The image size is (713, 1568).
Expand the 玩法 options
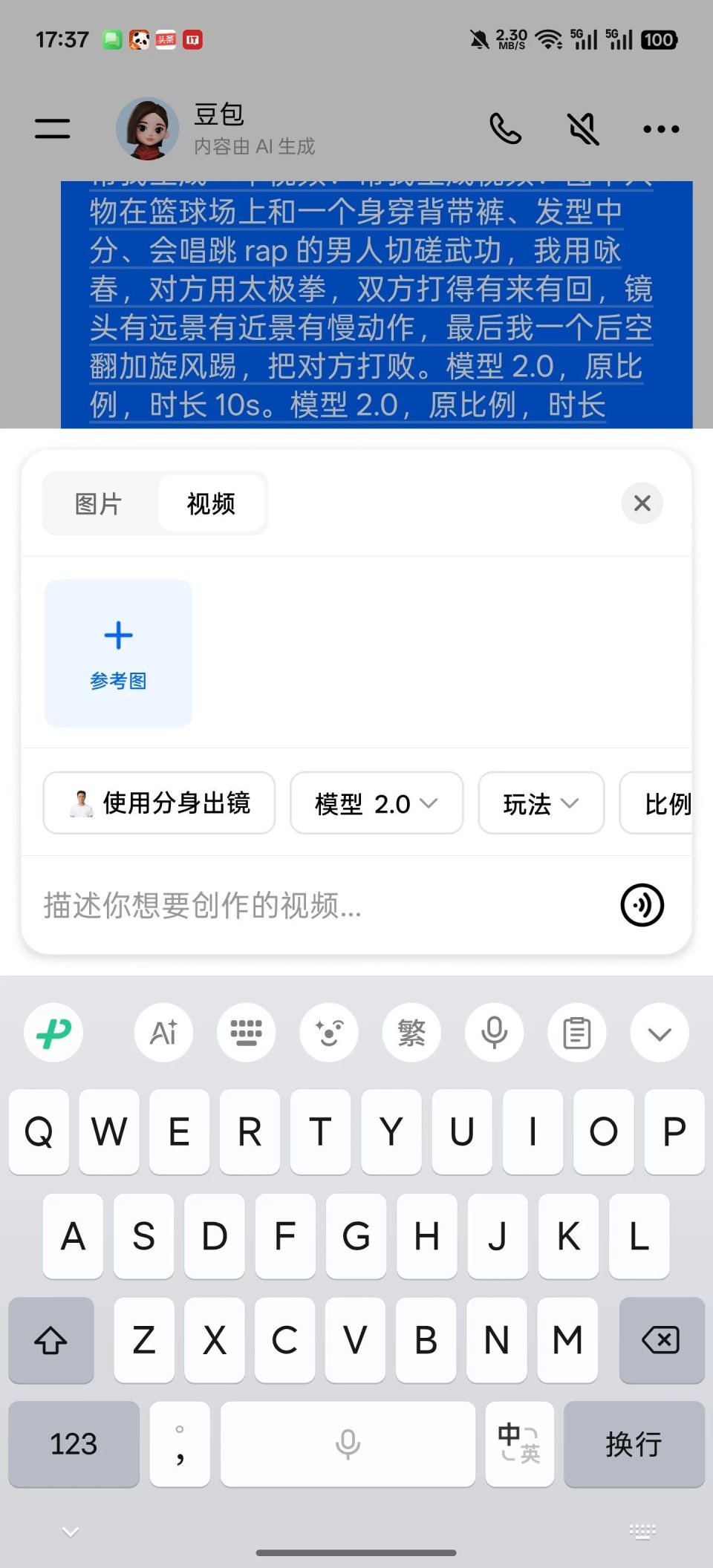pos(541,803)
